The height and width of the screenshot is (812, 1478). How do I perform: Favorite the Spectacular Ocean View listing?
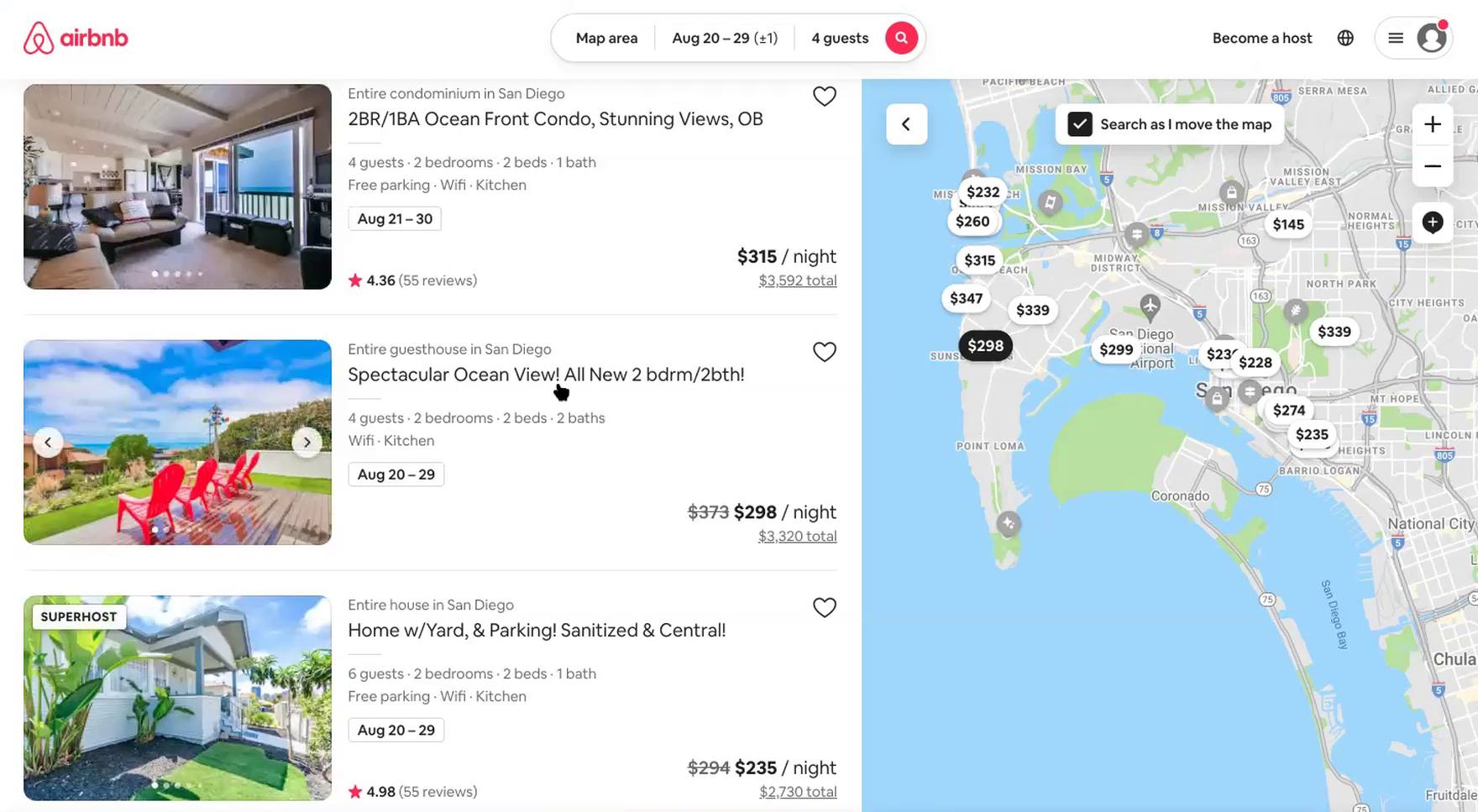[x=824, y=352]
